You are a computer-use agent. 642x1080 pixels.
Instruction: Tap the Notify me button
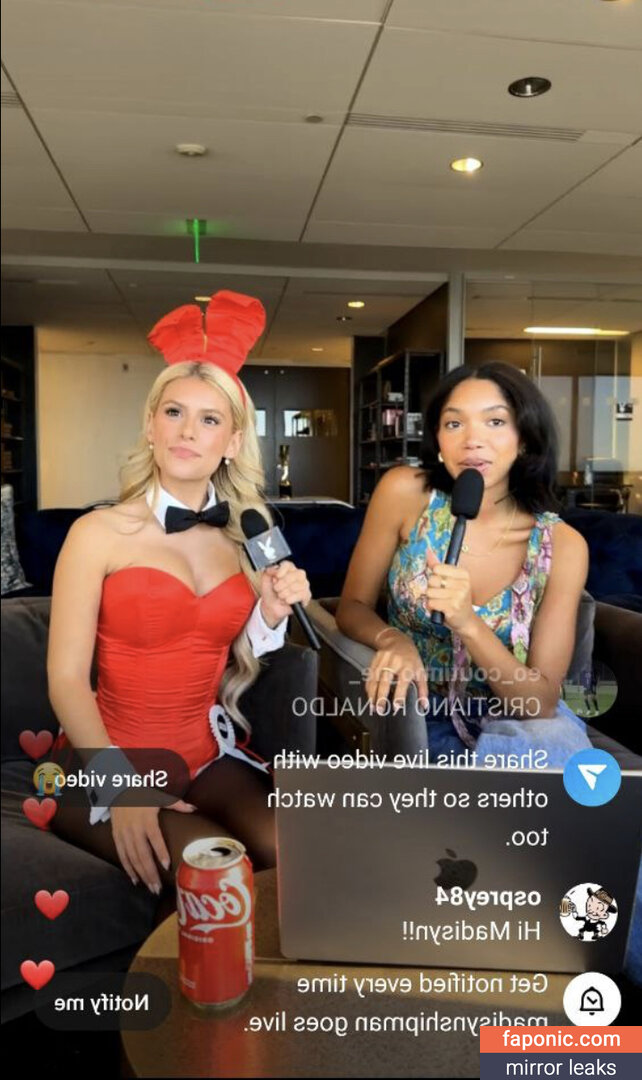106,1001
